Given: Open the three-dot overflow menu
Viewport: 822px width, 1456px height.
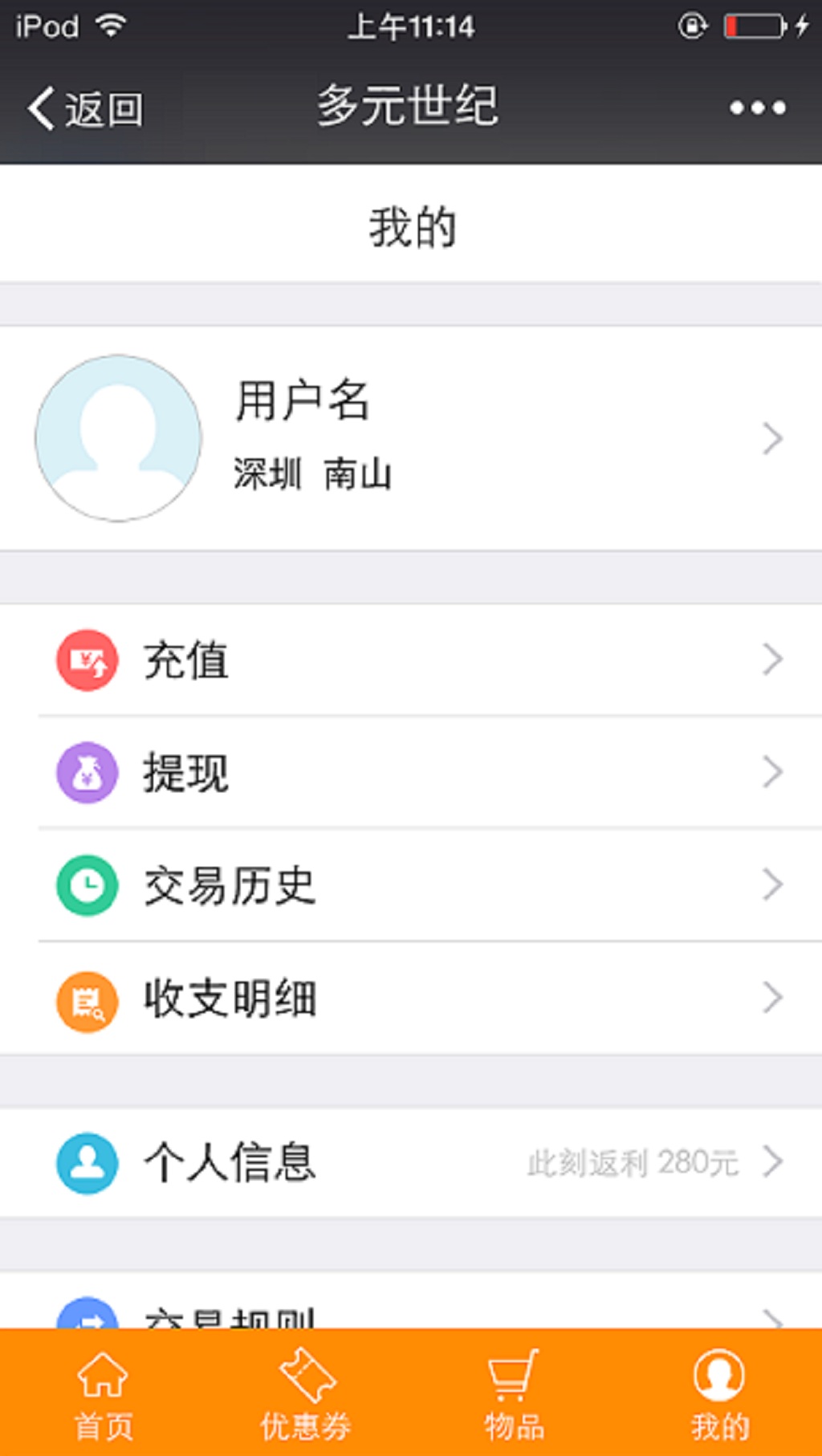Looking at the screenshot, I should click(x=757, y=108).
